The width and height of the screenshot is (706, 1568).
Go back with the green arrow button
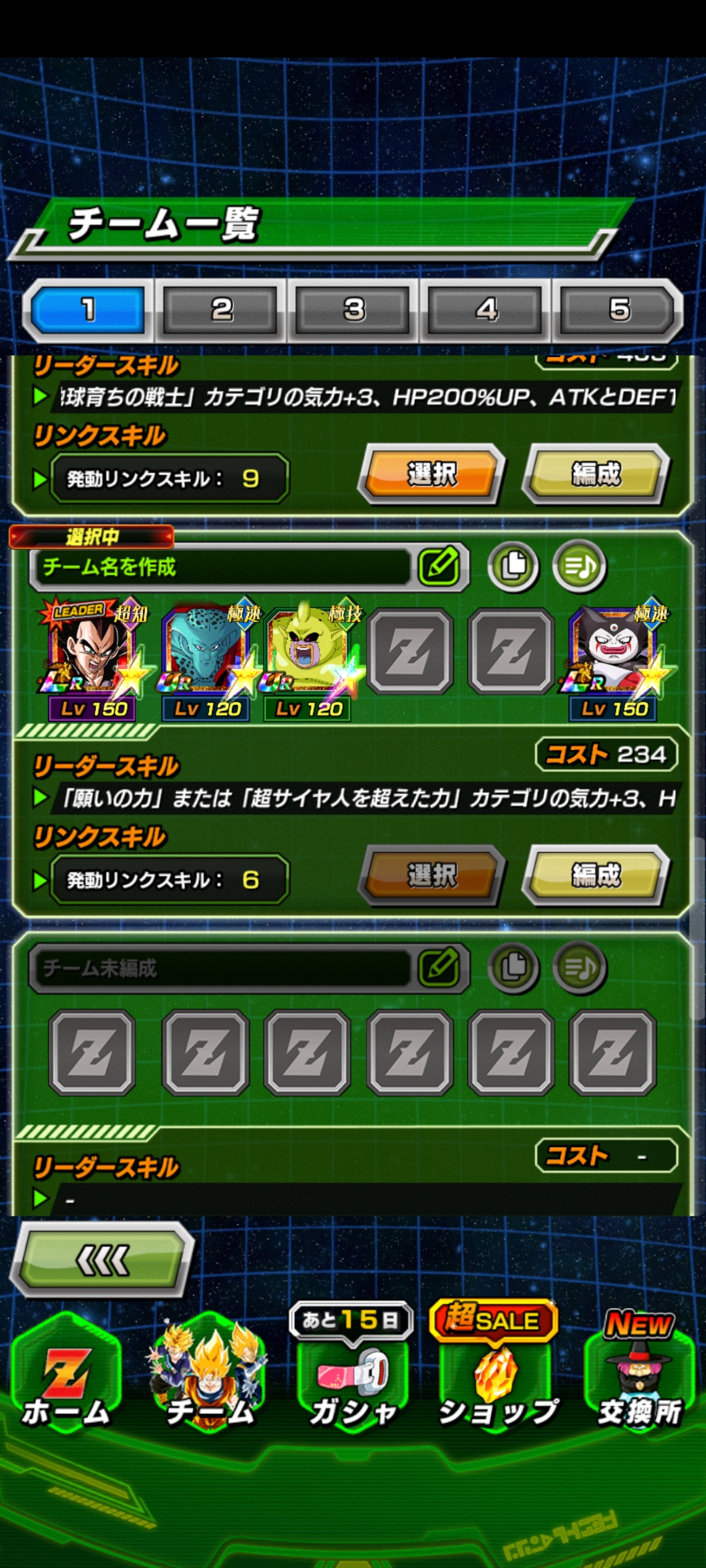(x=103, y=1260)
